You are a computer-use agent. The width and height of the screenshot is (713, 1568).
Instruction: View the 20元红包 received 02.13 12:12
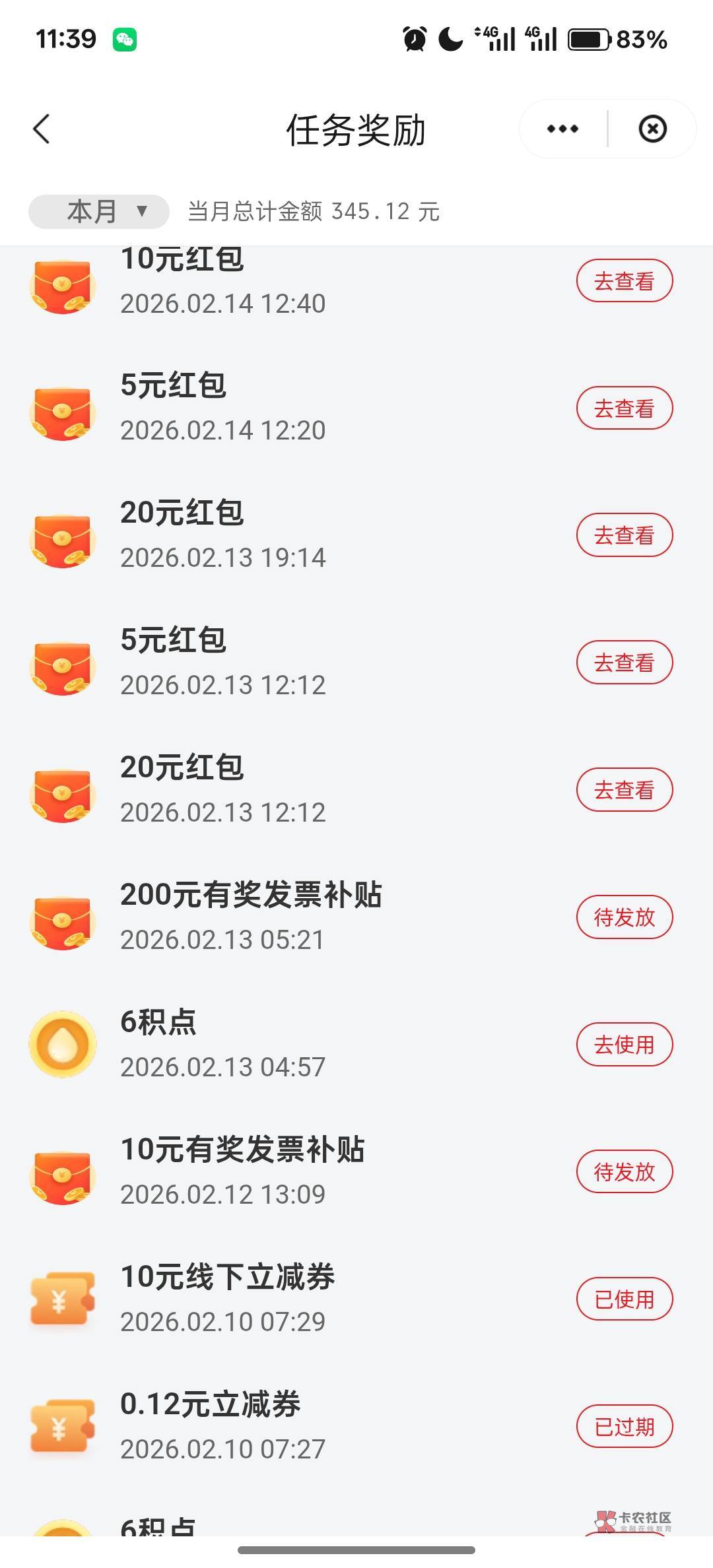pos(625,790)
